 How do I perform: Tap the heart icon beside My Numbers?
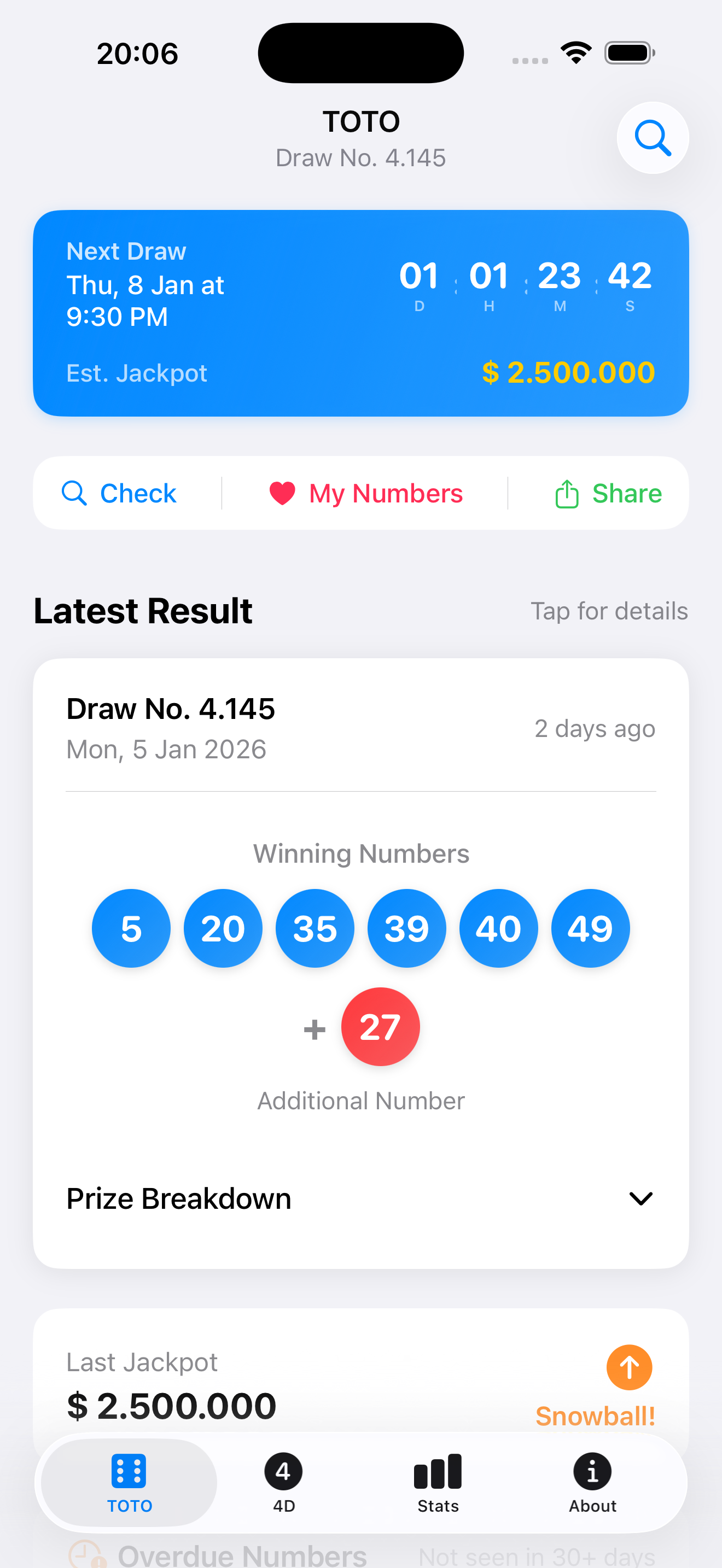click(x=282, y=493)
